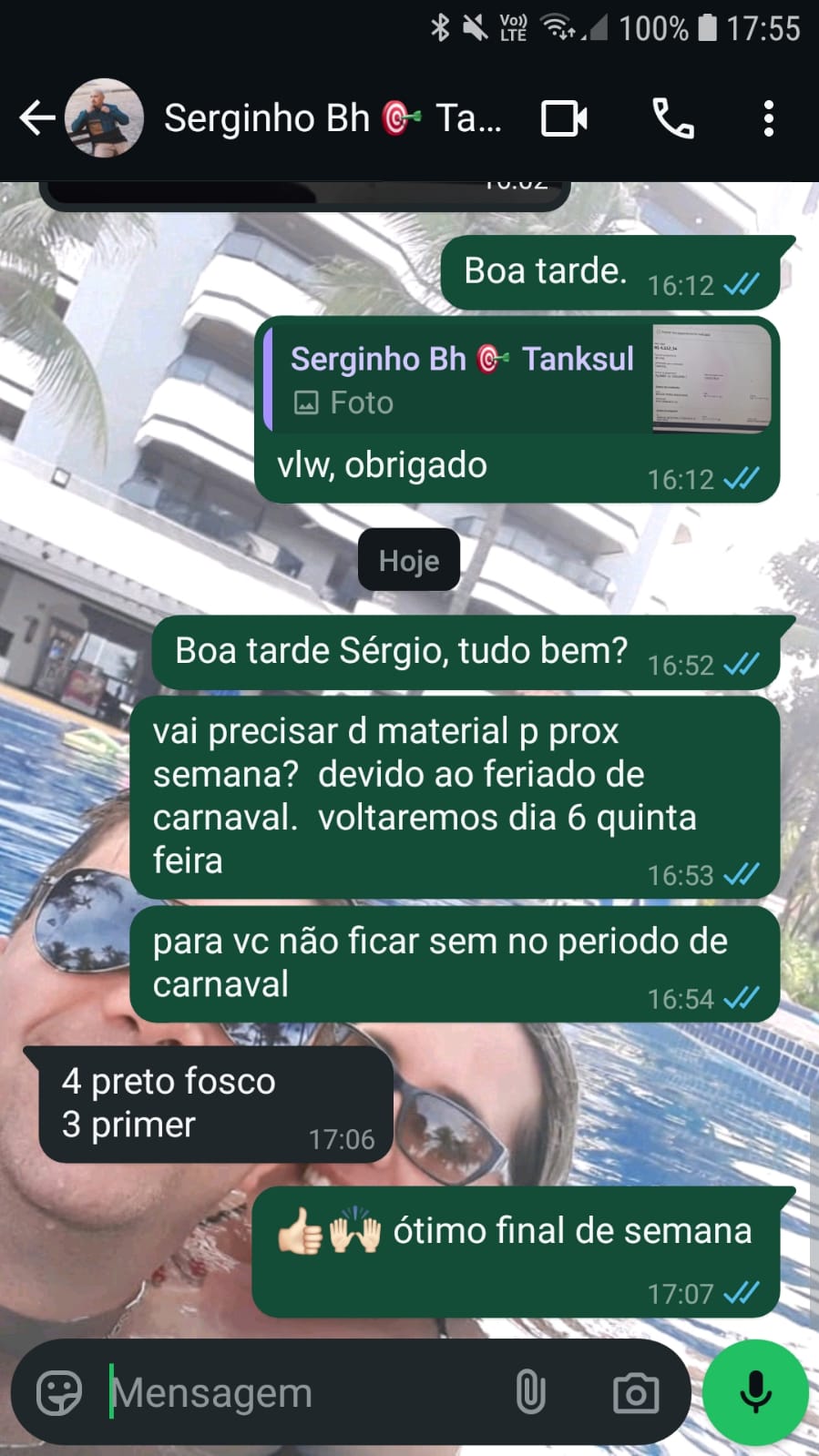Go back to the chat list

(36, 118)
